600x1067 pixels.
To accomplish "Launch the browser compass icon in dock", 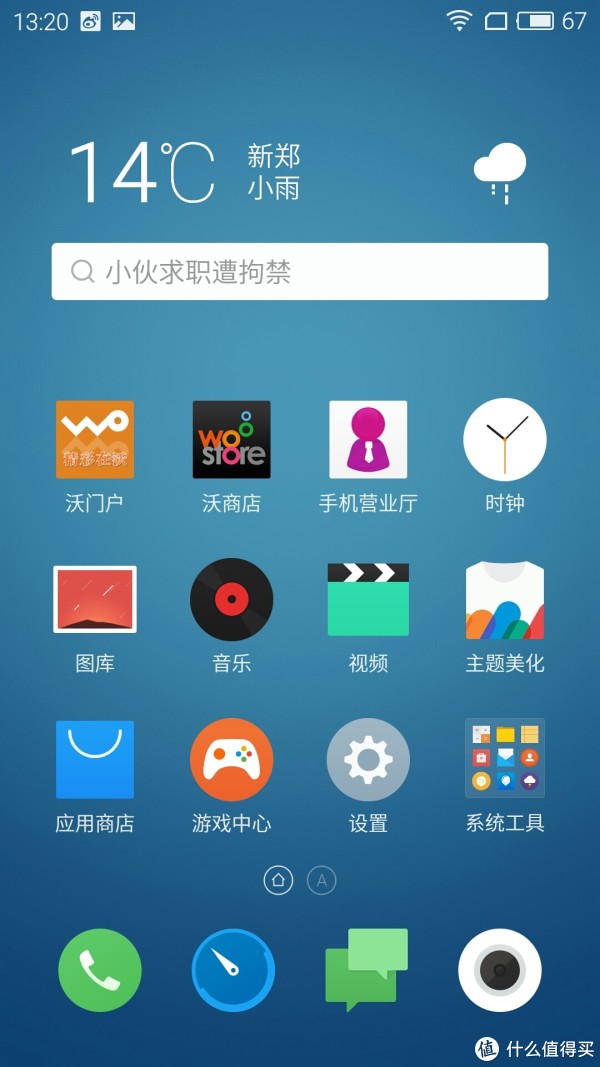I will click(x=233, y=970).
